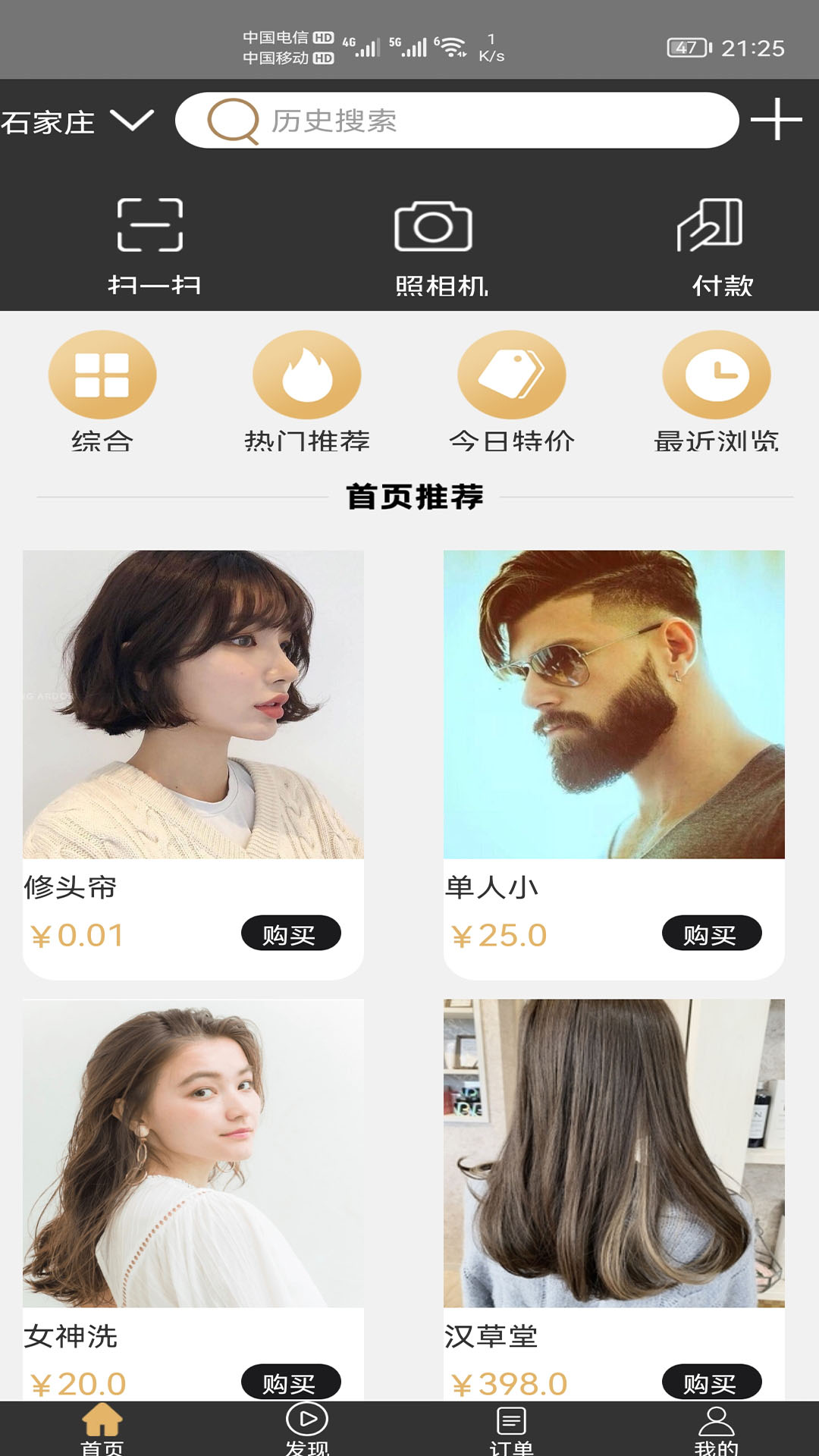The height and width of the screenshot is (1456, 819).
Task: Open the 照相机 camera feature
Action: click(430, 243)
